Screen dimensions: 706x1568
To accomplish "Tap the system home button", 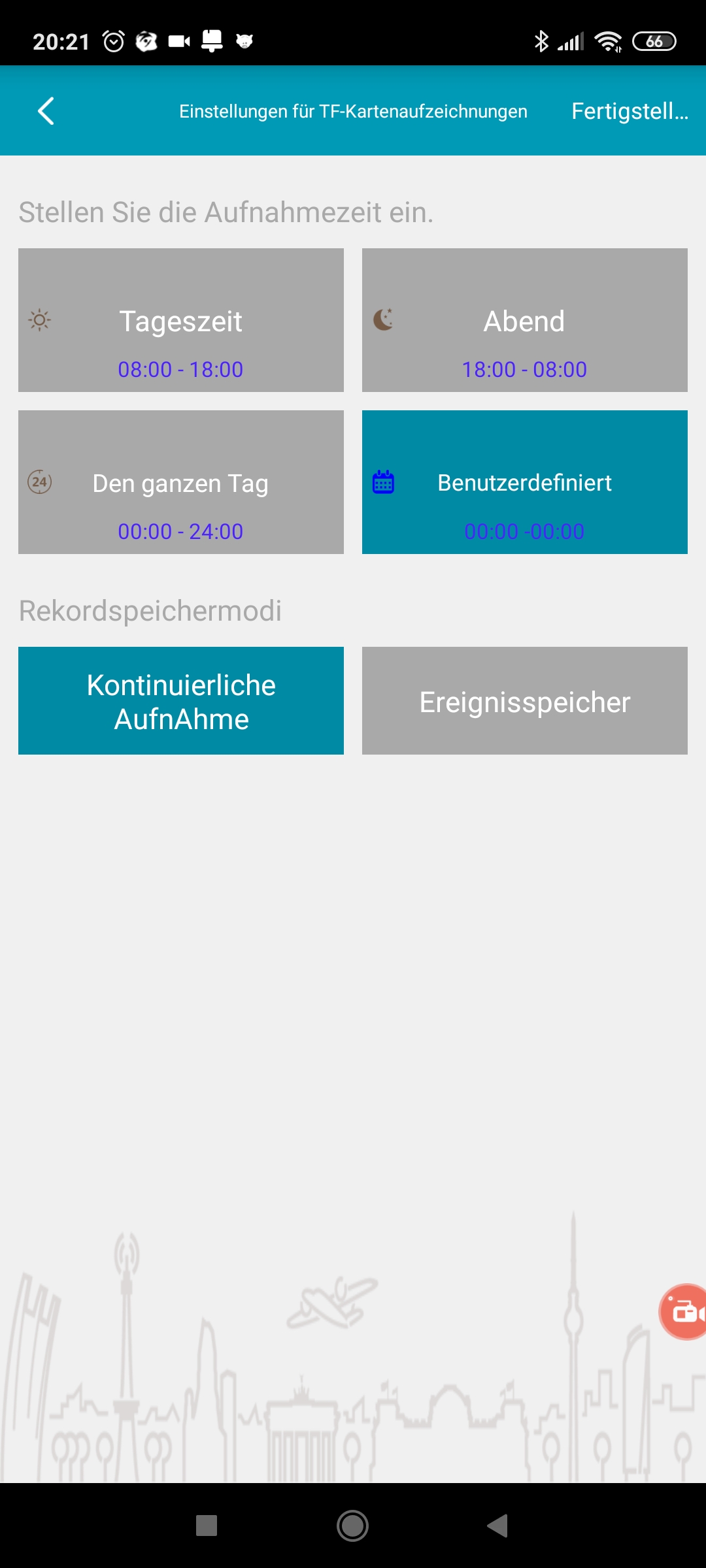I will (352, 1526).
